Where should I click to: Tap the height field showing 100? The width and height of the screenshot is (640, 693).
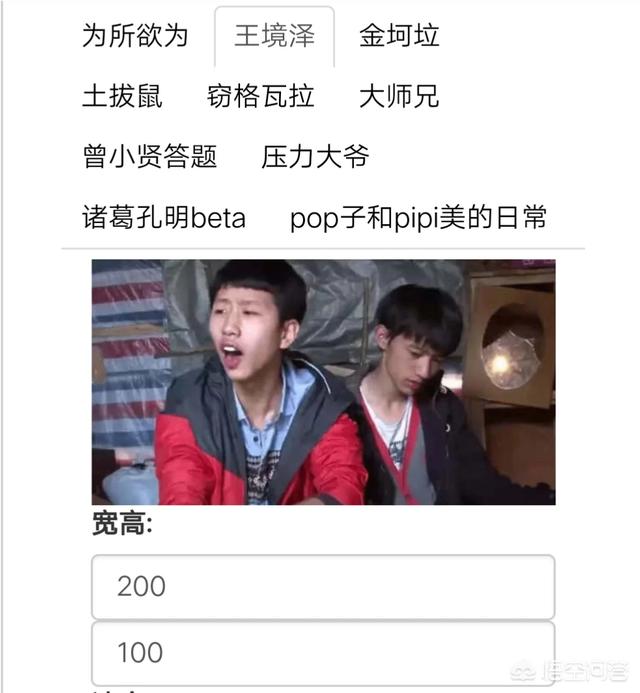[x=322, y=652]
